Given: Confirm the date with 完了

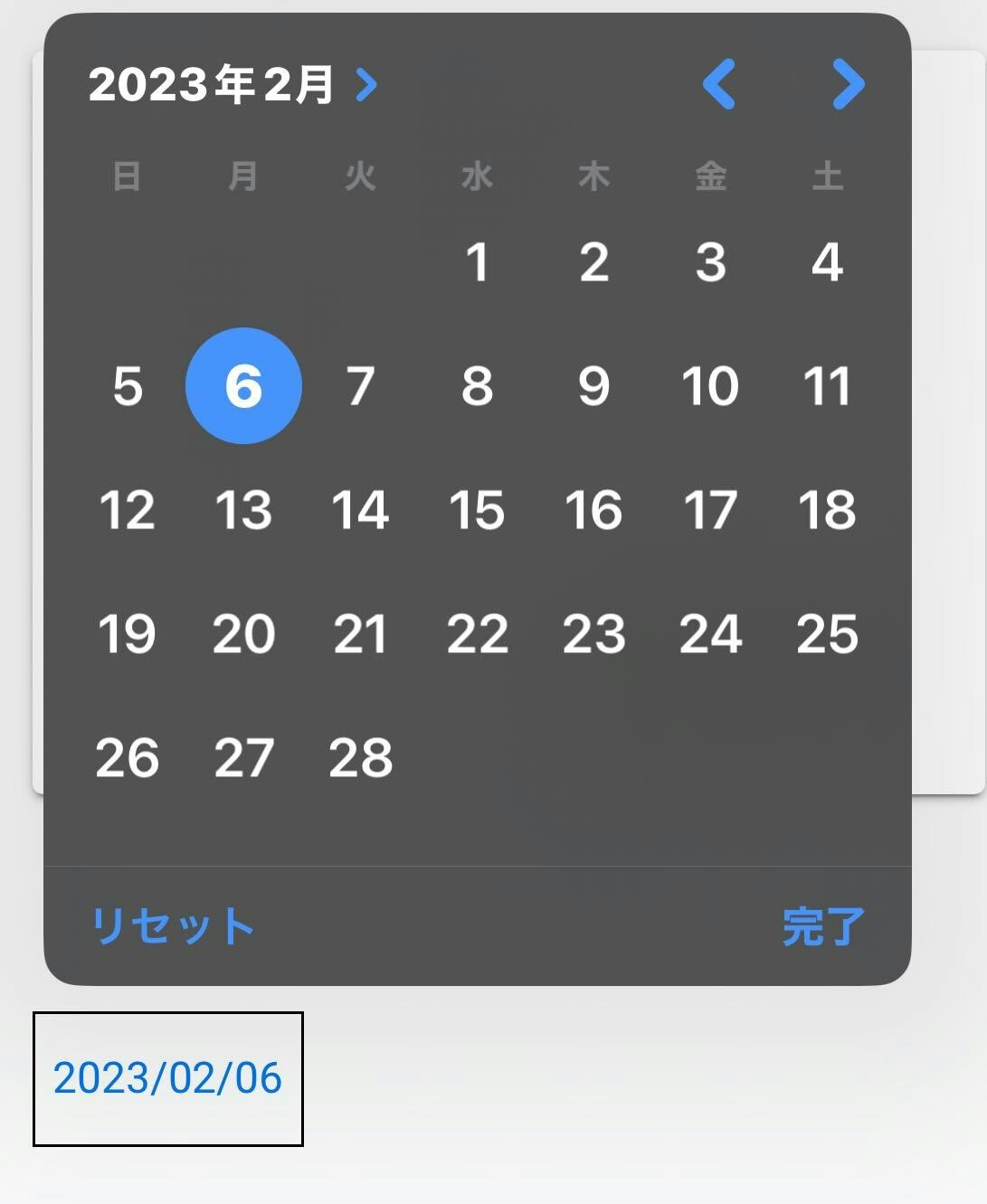Looking at the screenshot, I should click(823, 926).
